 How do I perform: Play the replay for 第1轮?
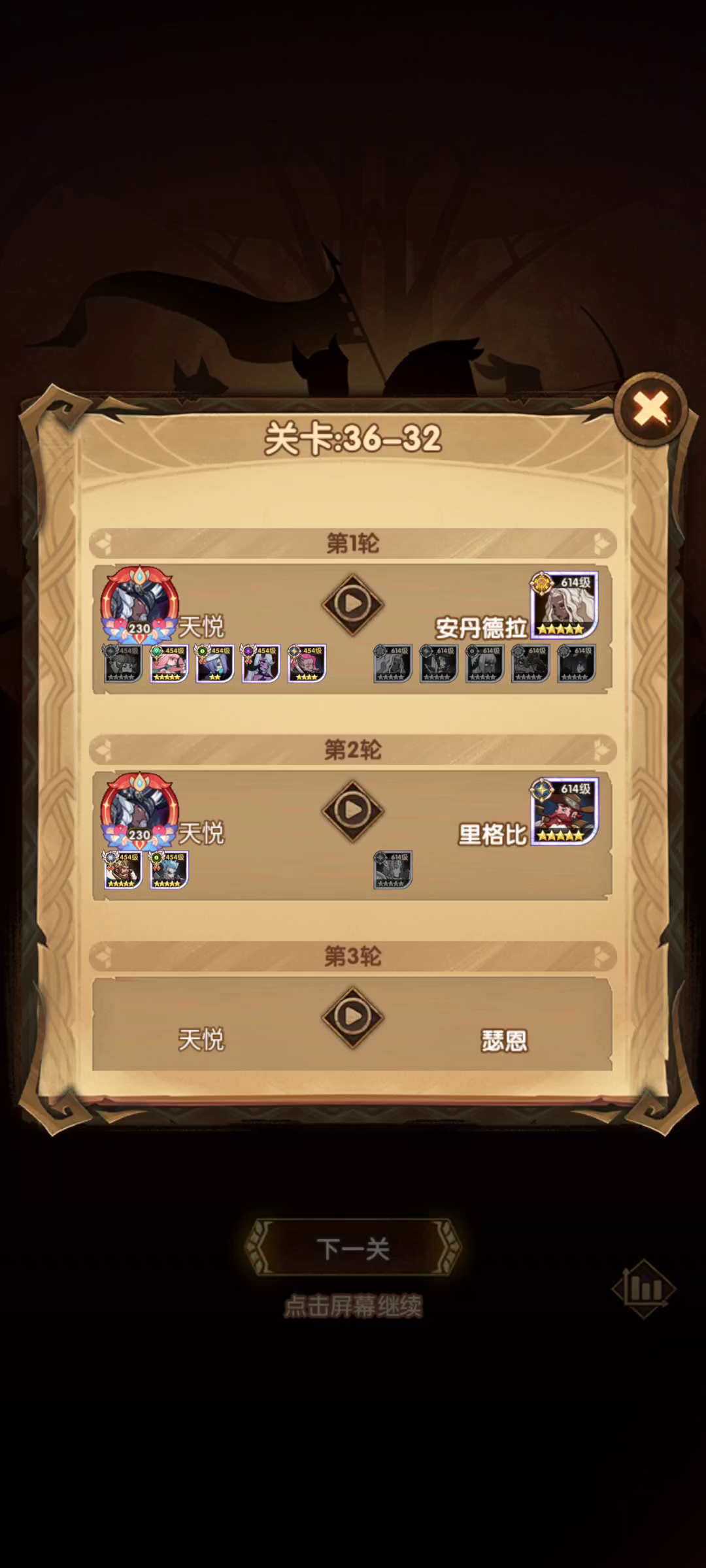352,604
